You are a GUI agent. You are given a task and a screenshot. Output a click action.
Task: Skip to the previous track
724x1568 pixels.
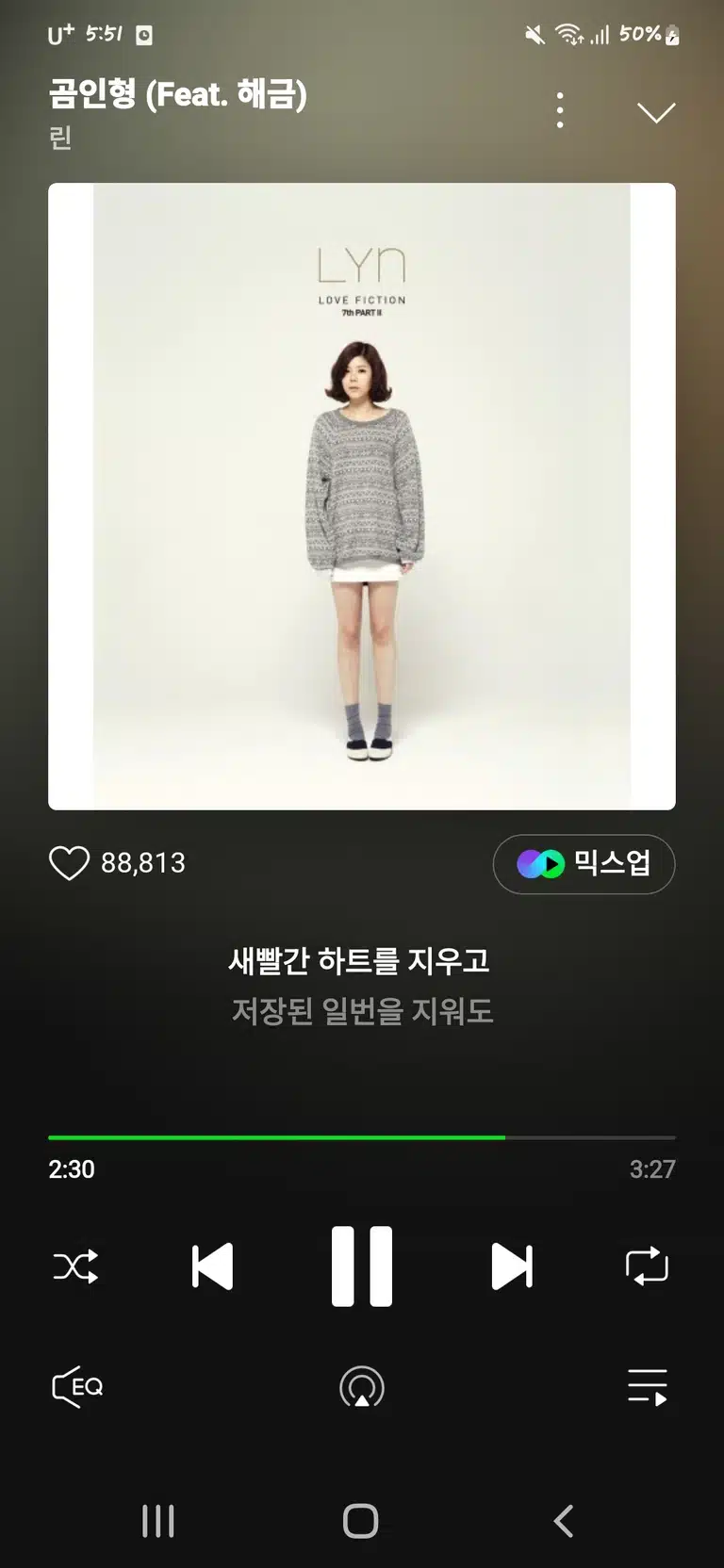pyautogui.click(x=212, y=1266)
